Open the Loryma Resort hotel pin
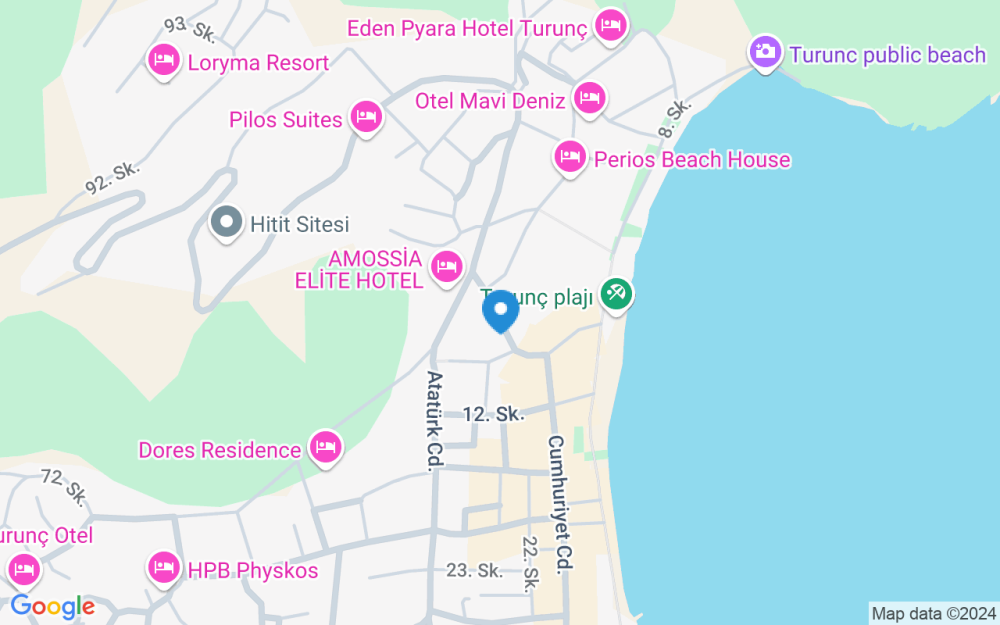1000x625 pixels. pos(164,62)
